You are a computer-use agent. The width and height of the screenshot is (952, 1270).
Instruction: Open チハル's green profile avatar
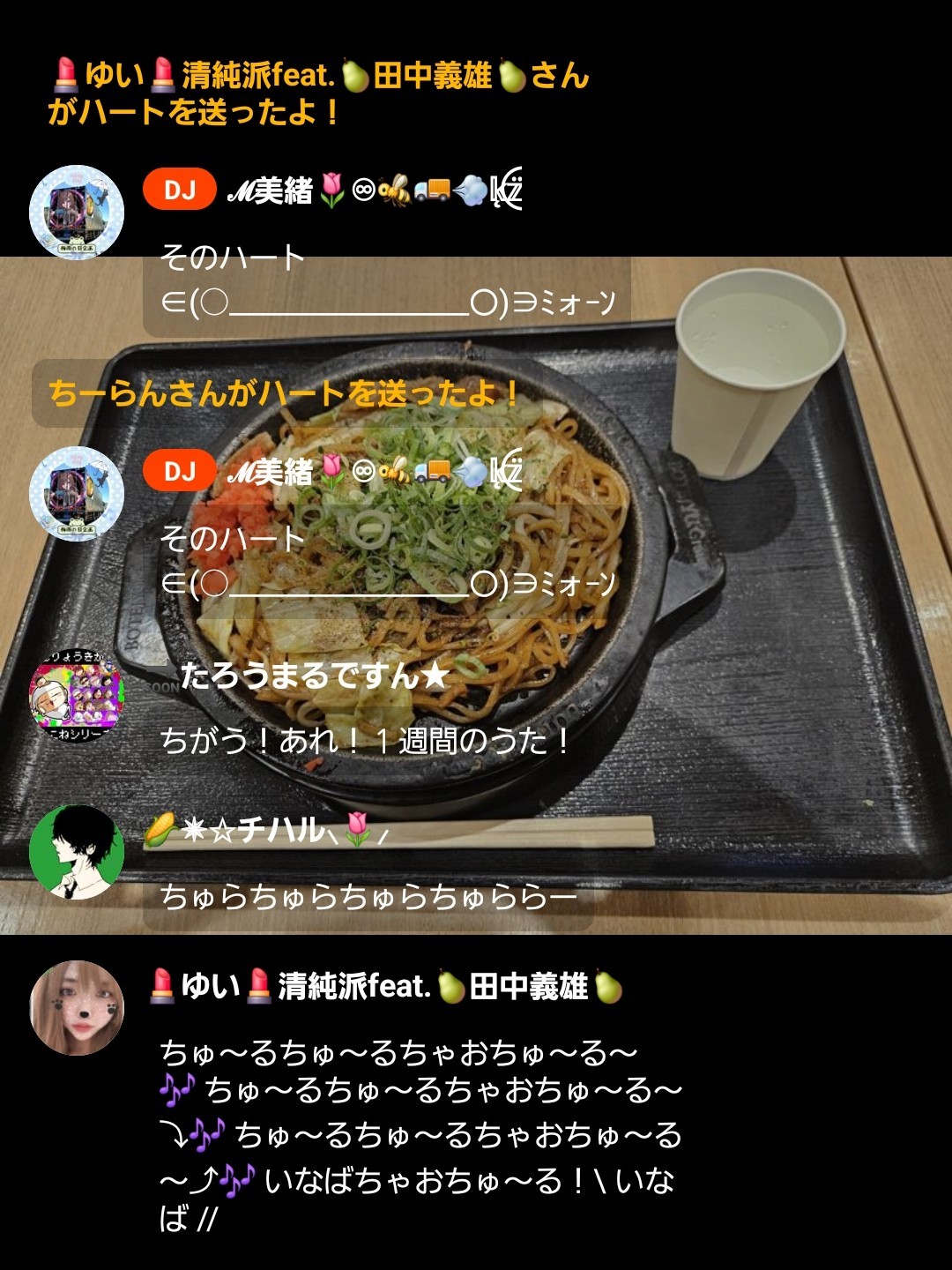(77, 852)
